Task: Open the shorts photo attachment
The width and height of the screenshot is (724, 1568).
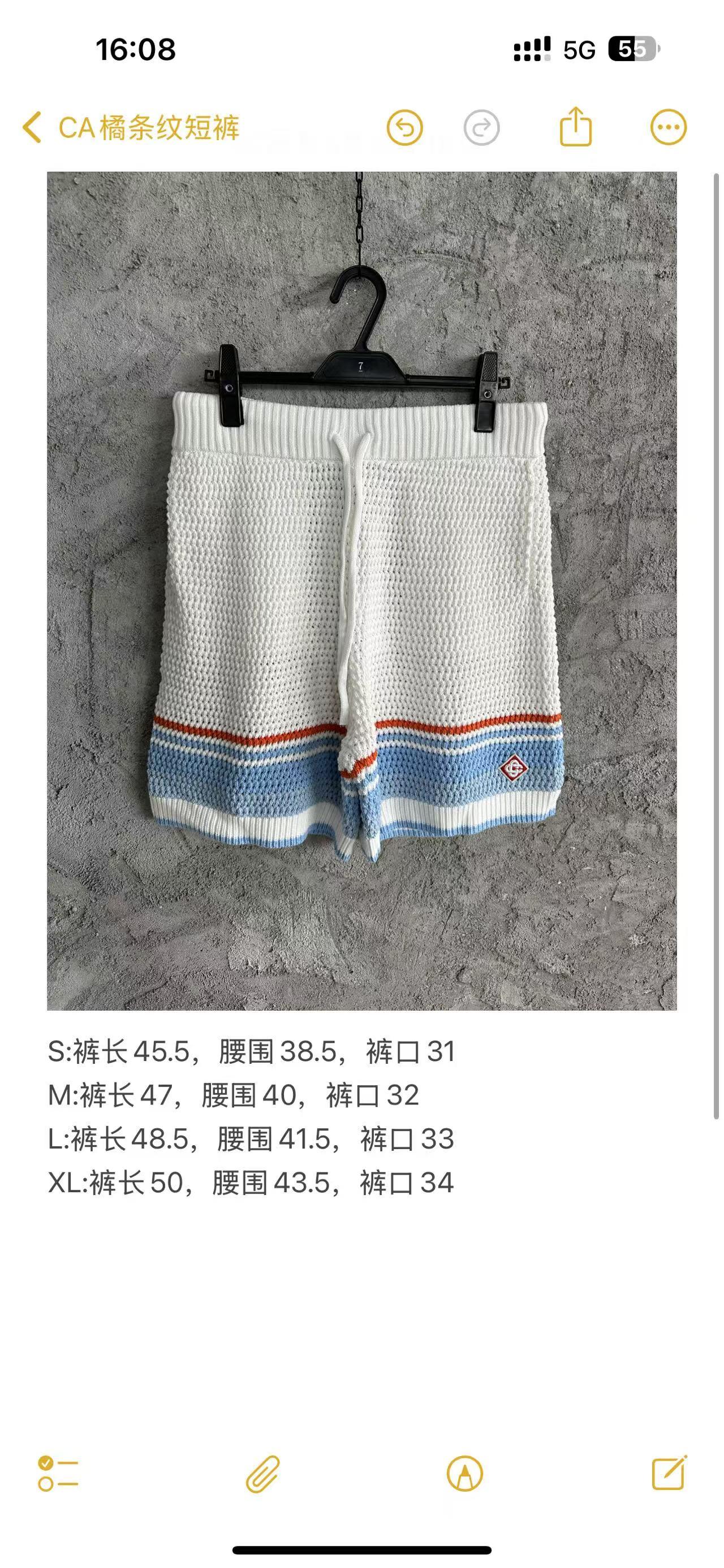Action: coord(361,591)
